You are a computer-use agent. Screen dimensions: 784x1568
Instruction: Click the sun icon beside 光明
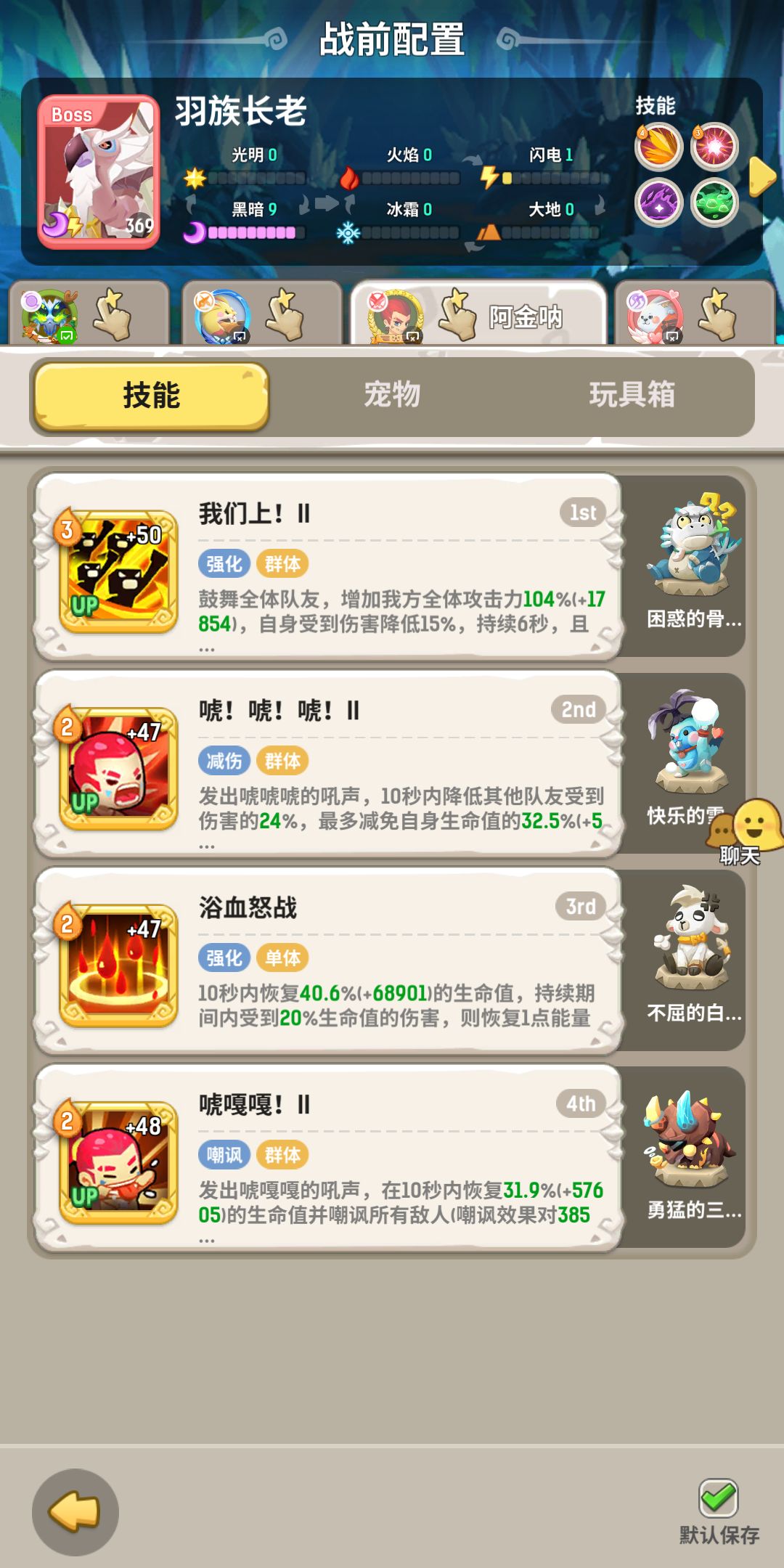(x=195, y=176)
